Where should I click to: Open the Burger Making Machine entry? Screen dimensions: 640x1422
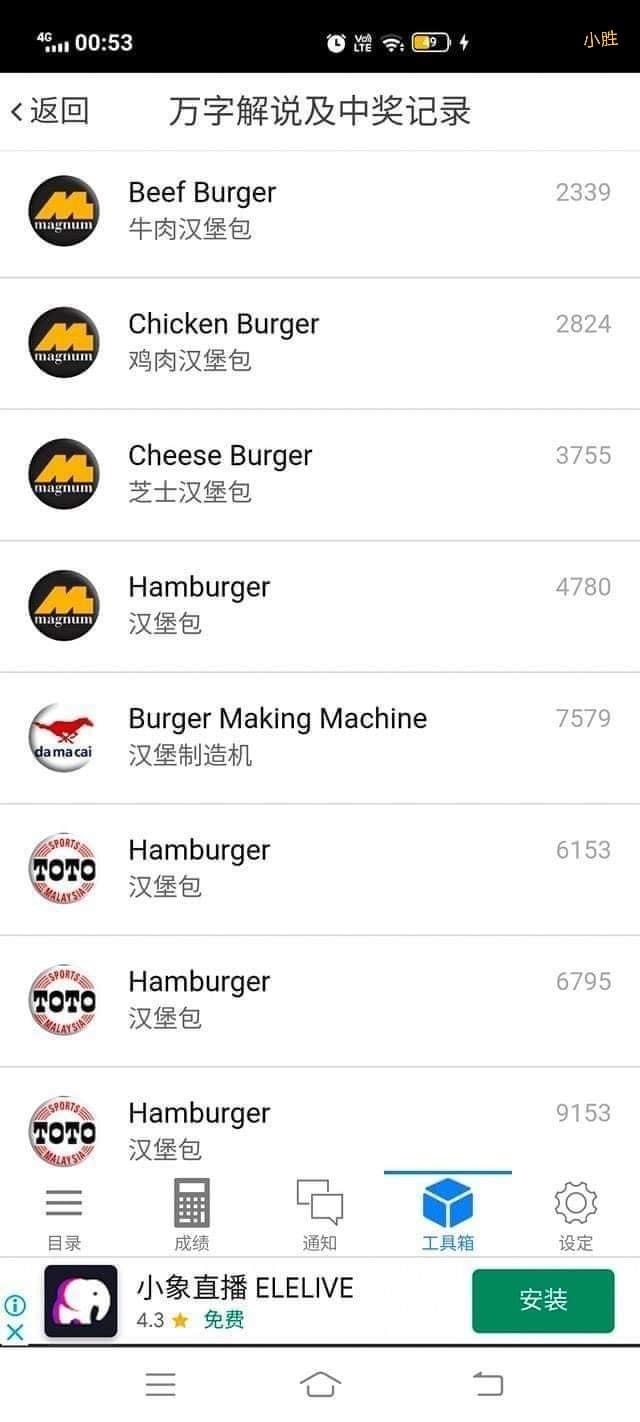point(320,736)
